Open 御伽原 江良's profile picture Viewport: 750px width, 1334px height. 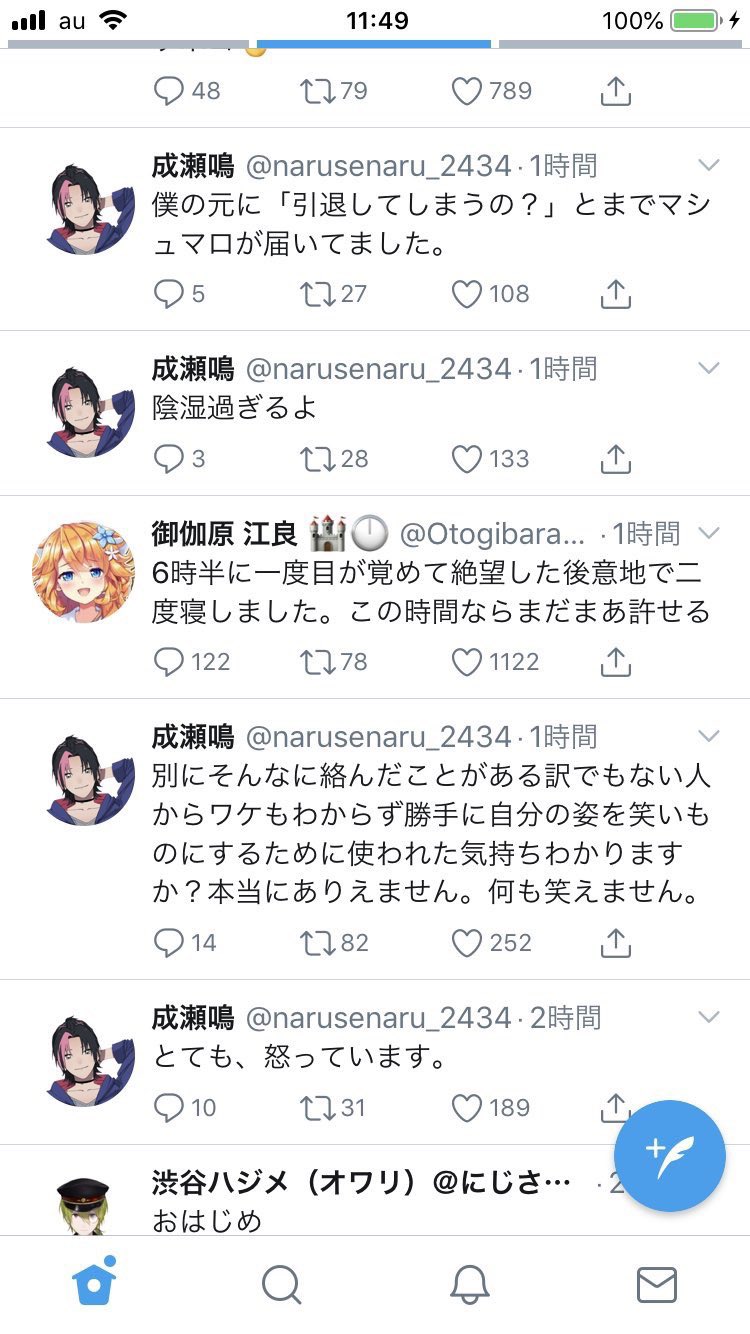point(84,570)
